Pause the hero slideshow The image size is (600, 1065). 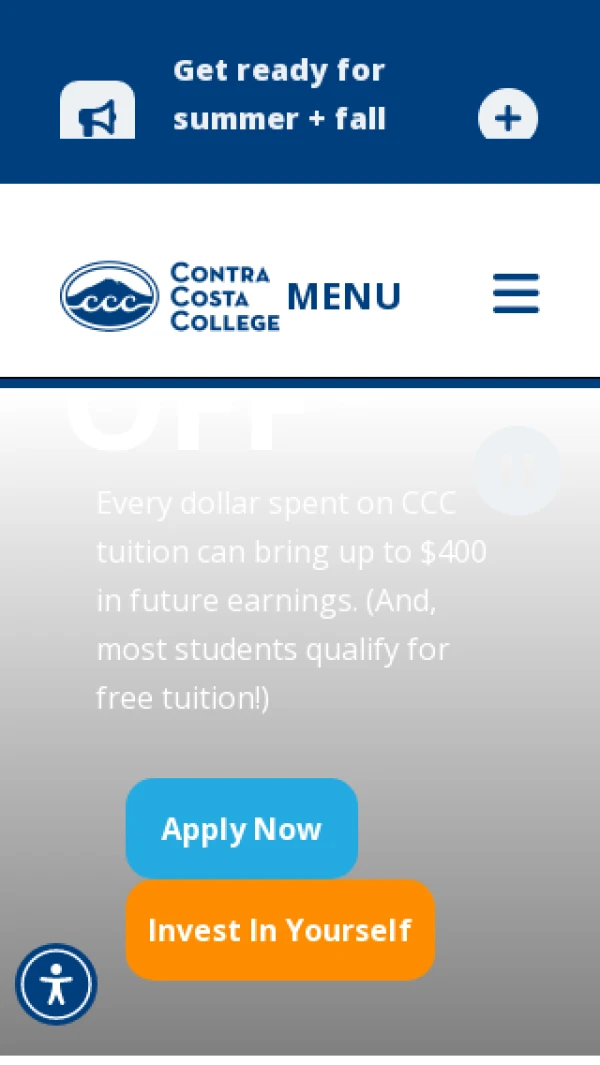pos(517,470)
